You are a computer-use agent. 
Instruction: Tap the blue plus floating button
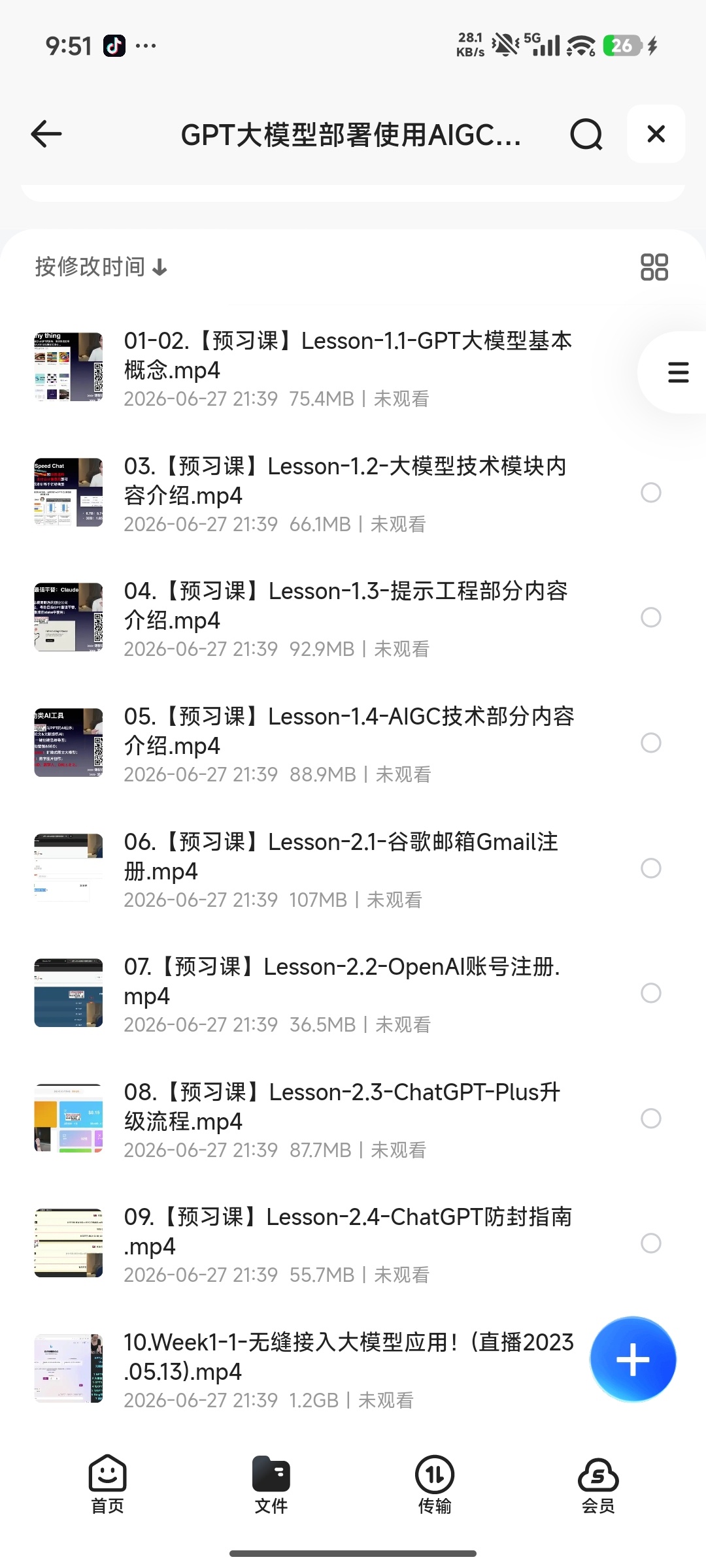pos(633,1359)
